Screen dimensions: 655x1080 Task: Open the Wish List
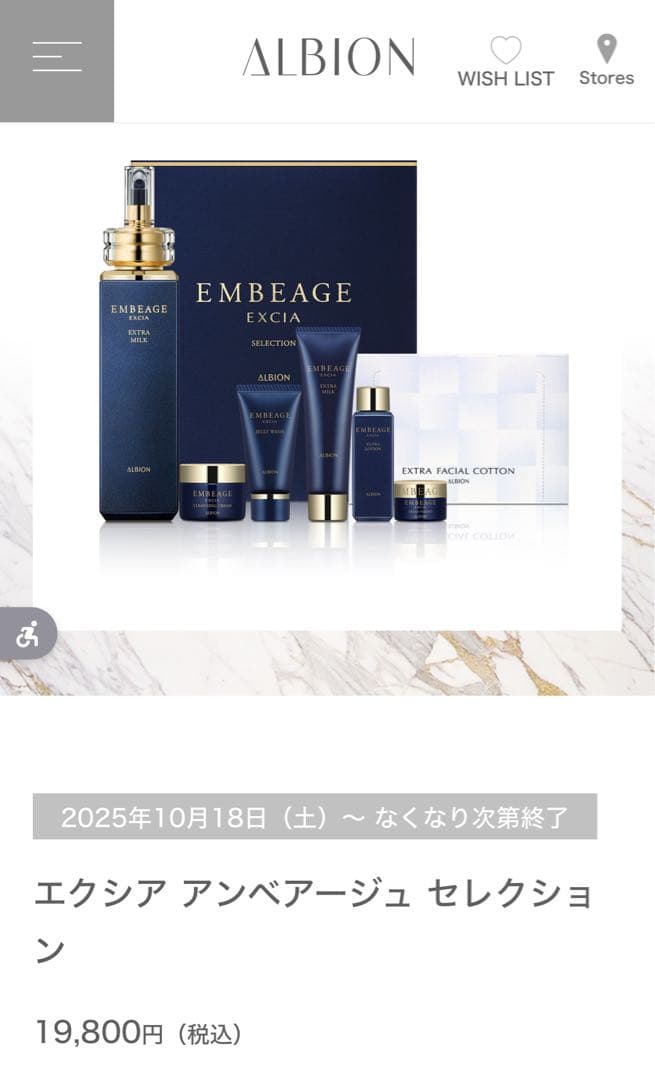click(505, 61)
